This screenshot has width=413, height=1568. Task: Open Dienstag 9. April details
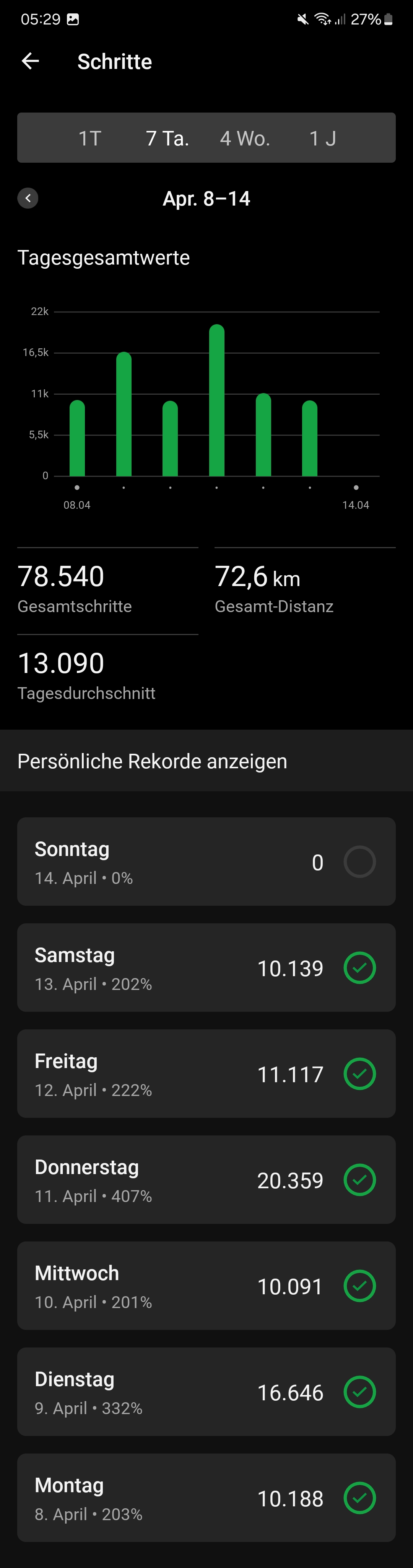[206, 1392]
